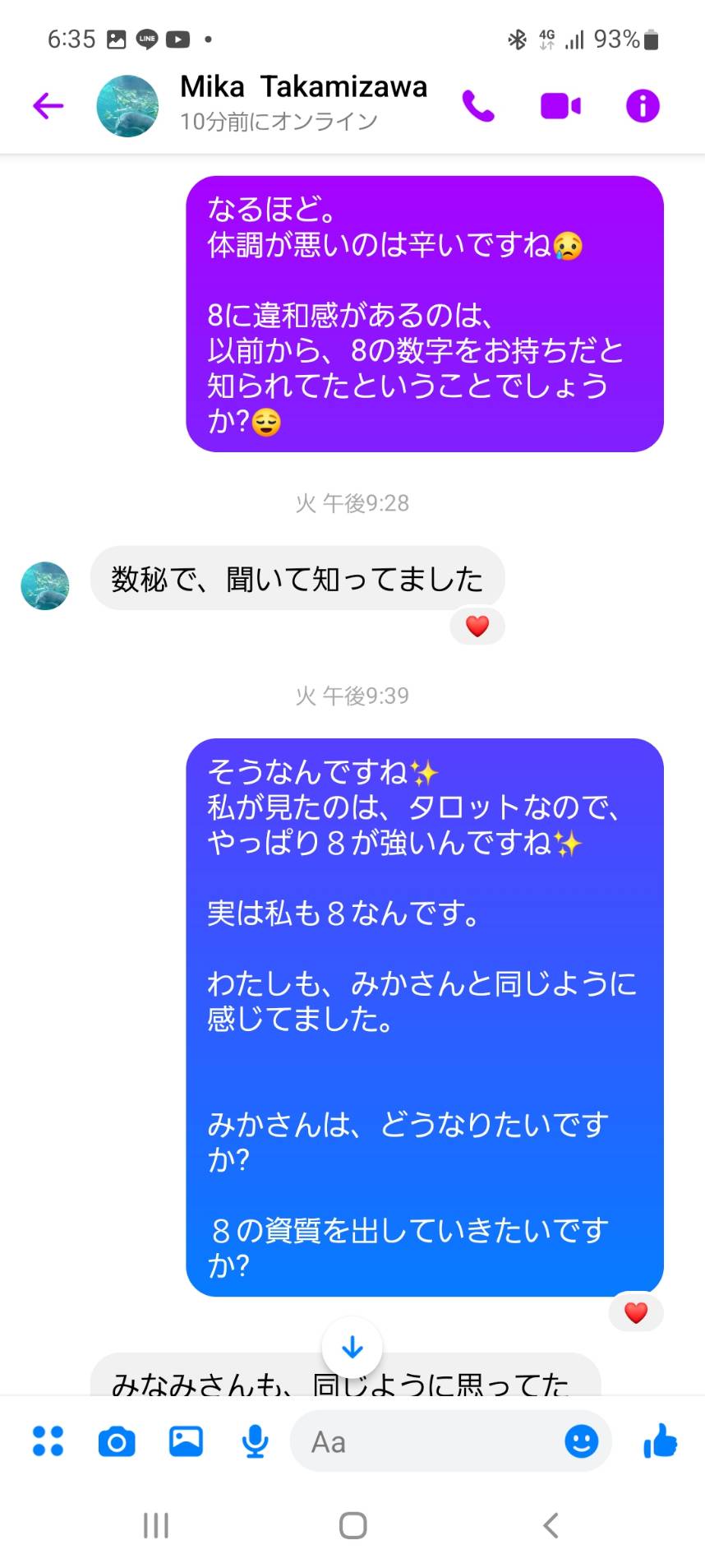Tap the microphone to record voice message
This screenshot has width=705, height=1568.
click(256, 1441)
